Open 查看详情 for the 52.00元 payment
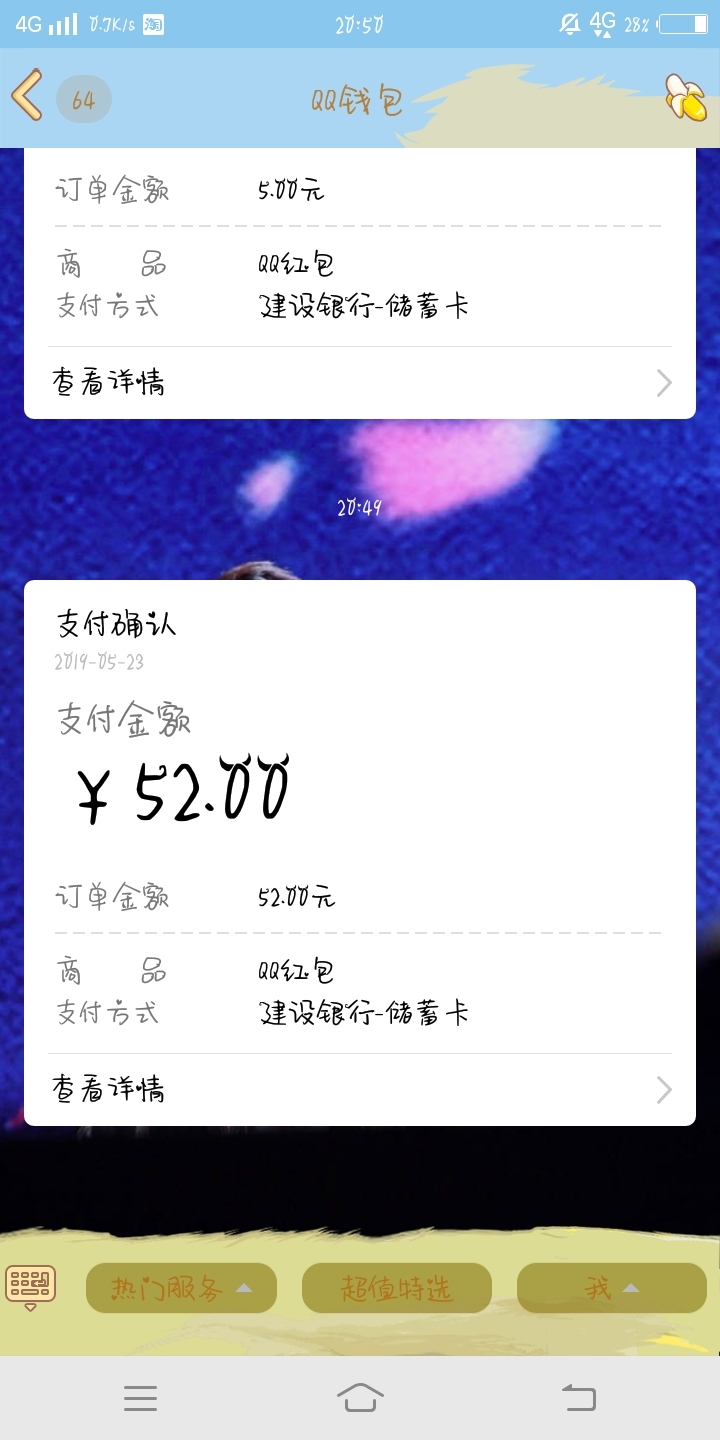The image size is (720, 1440). click(360, 1088)
